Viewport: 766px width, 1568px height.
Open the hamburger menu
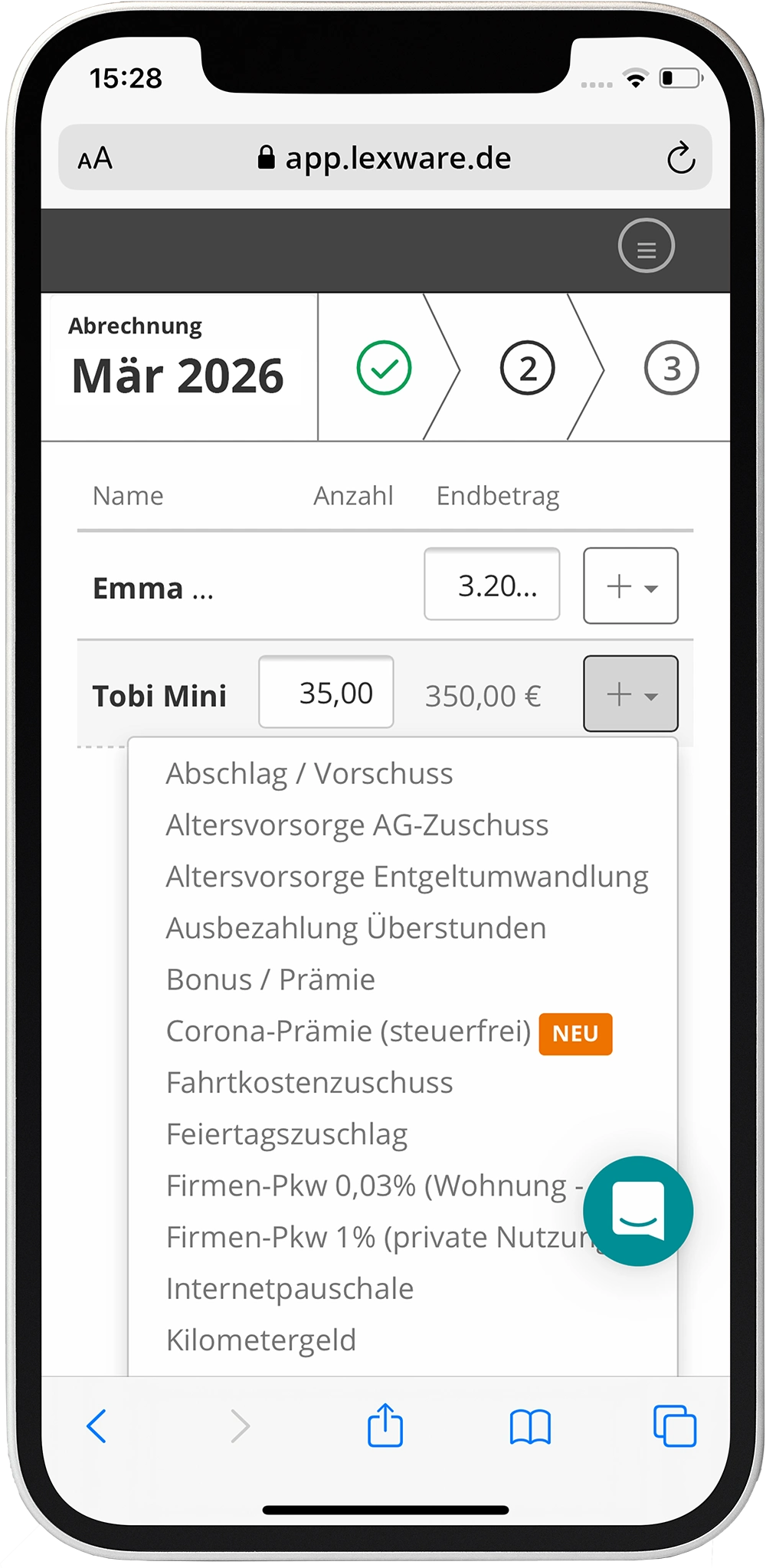click(x=646, y=247)
